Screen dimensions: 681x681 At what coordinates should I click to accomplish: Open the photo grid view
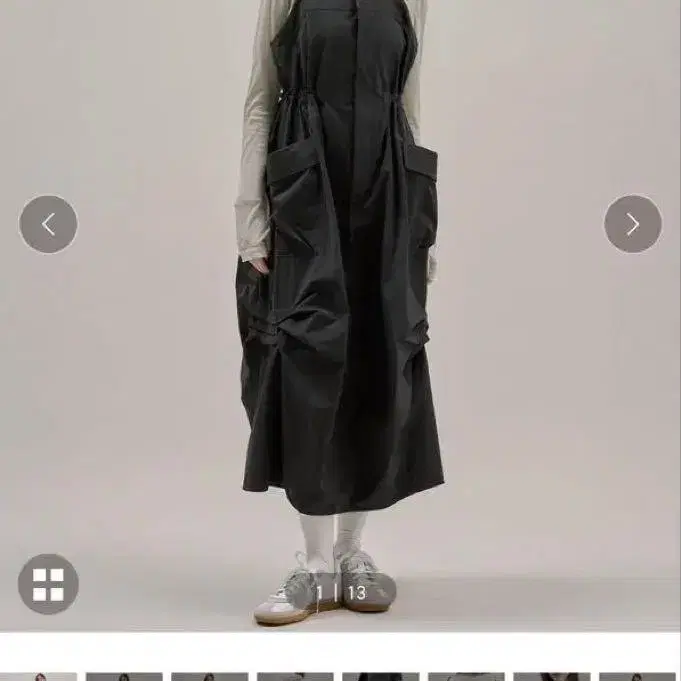coord(48,583)
